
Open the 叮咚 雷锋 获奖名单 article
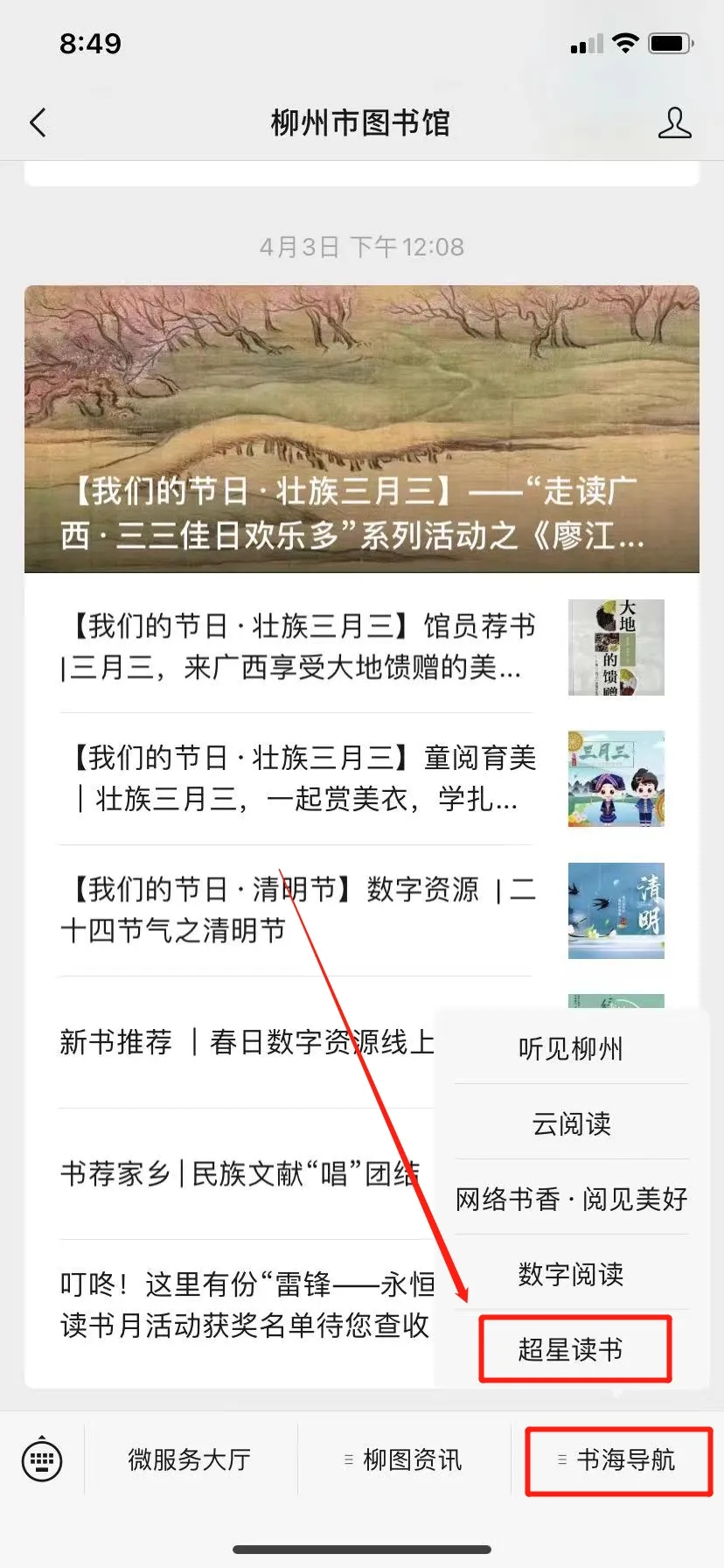[245, 1305]
